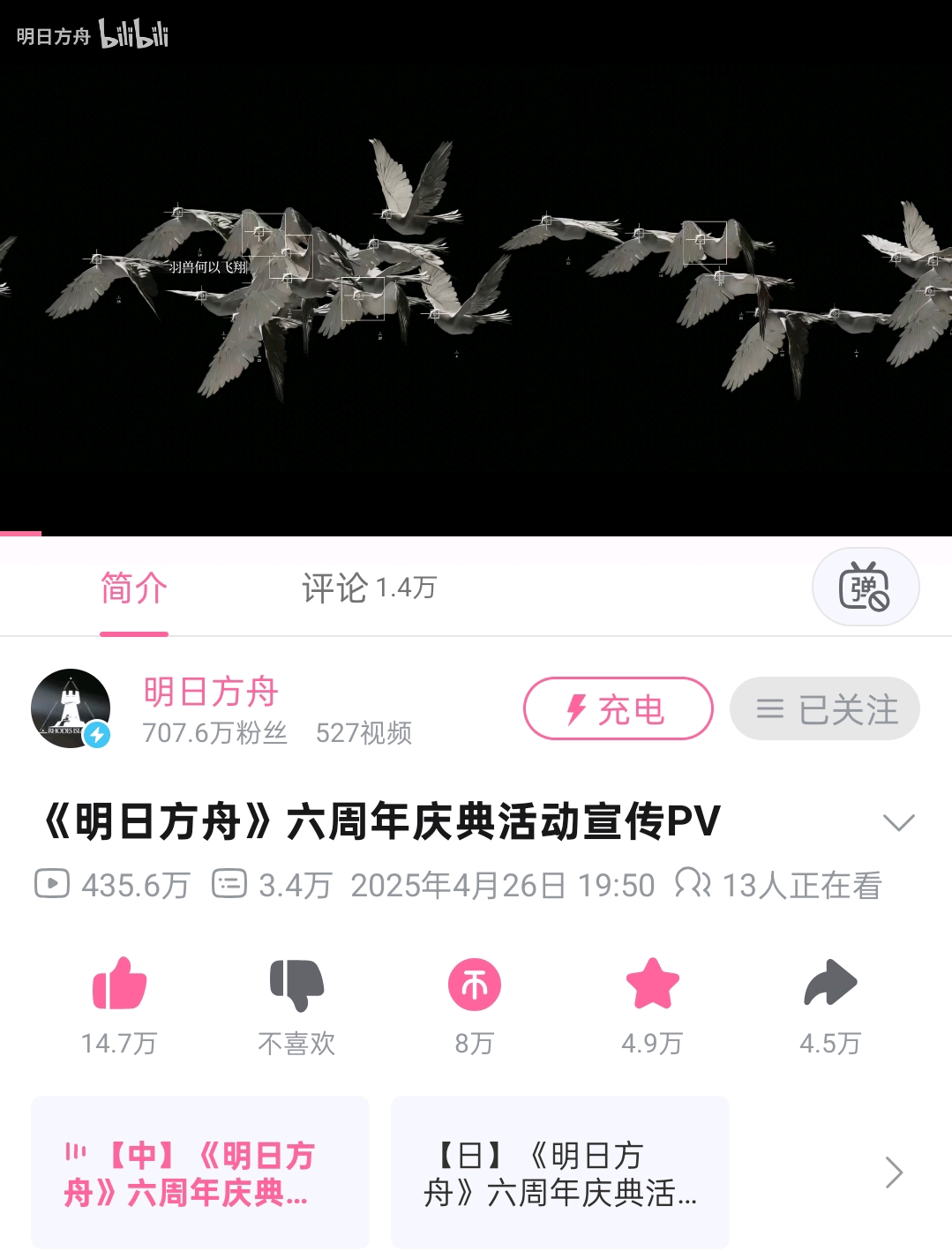This screenshot has width=952, height=1251.
Task: Play the 【日】 version episode card
Action: 560,1172
